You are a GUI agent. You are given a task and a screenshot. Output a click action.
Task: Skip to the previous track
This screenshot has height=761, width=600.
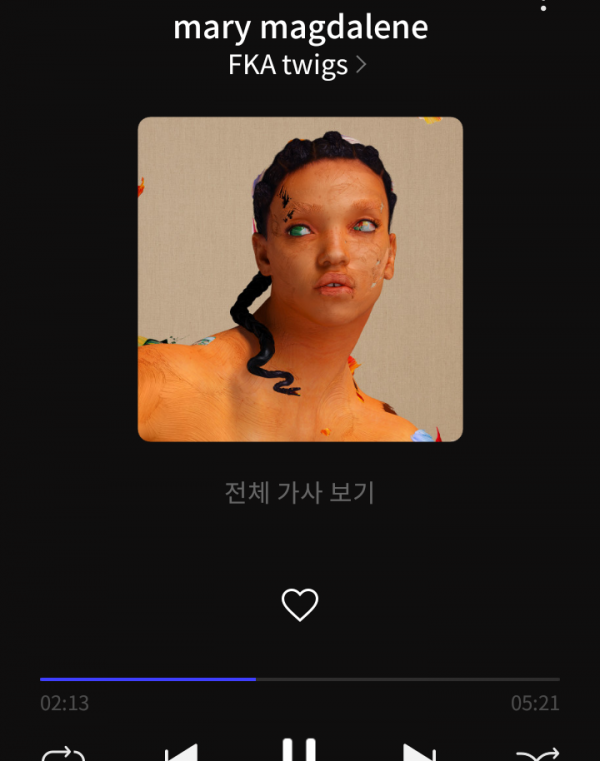coord(181,753)
